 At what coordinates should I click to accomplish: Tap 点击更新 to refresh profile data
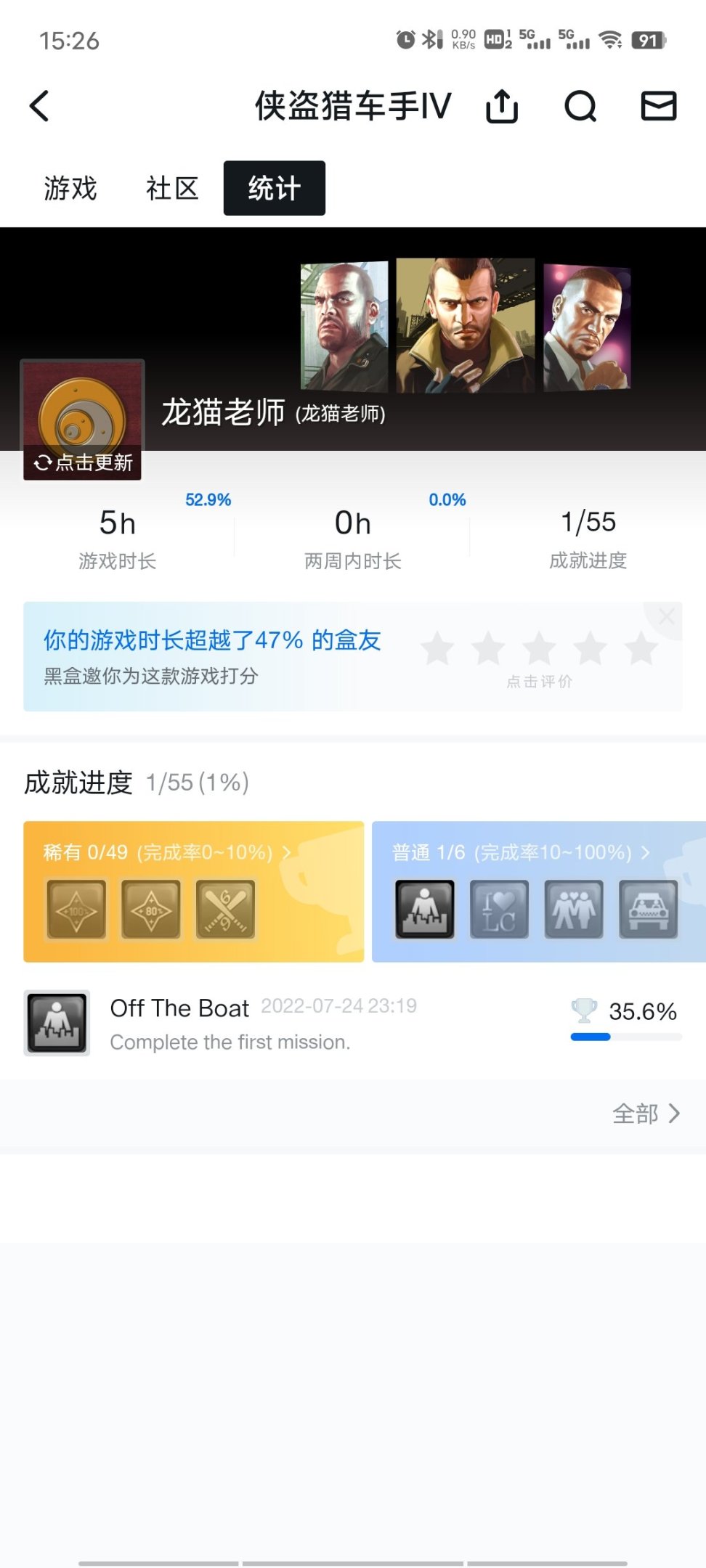tap(83, 462)
